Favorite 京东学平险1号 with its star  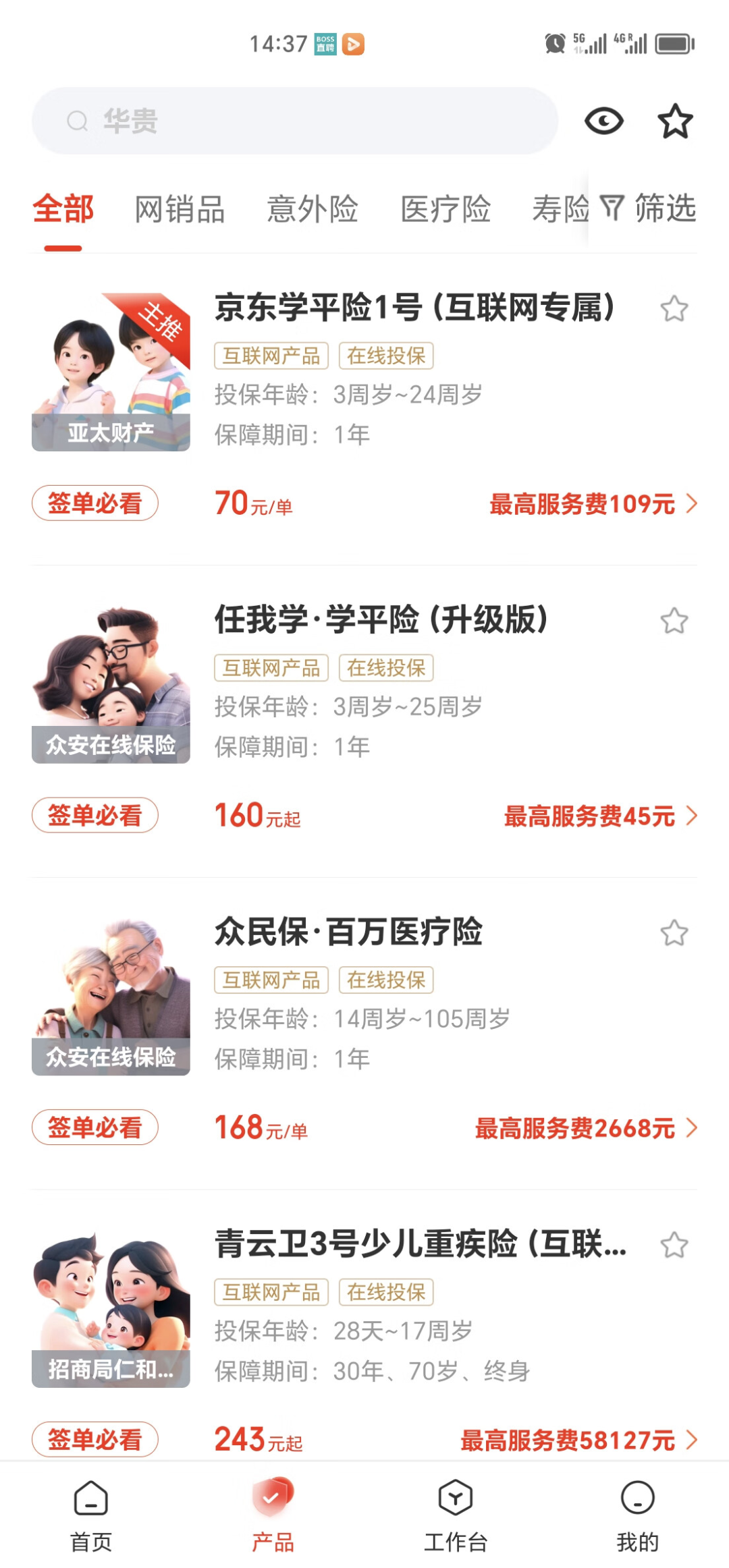click(x=674, y=309)
